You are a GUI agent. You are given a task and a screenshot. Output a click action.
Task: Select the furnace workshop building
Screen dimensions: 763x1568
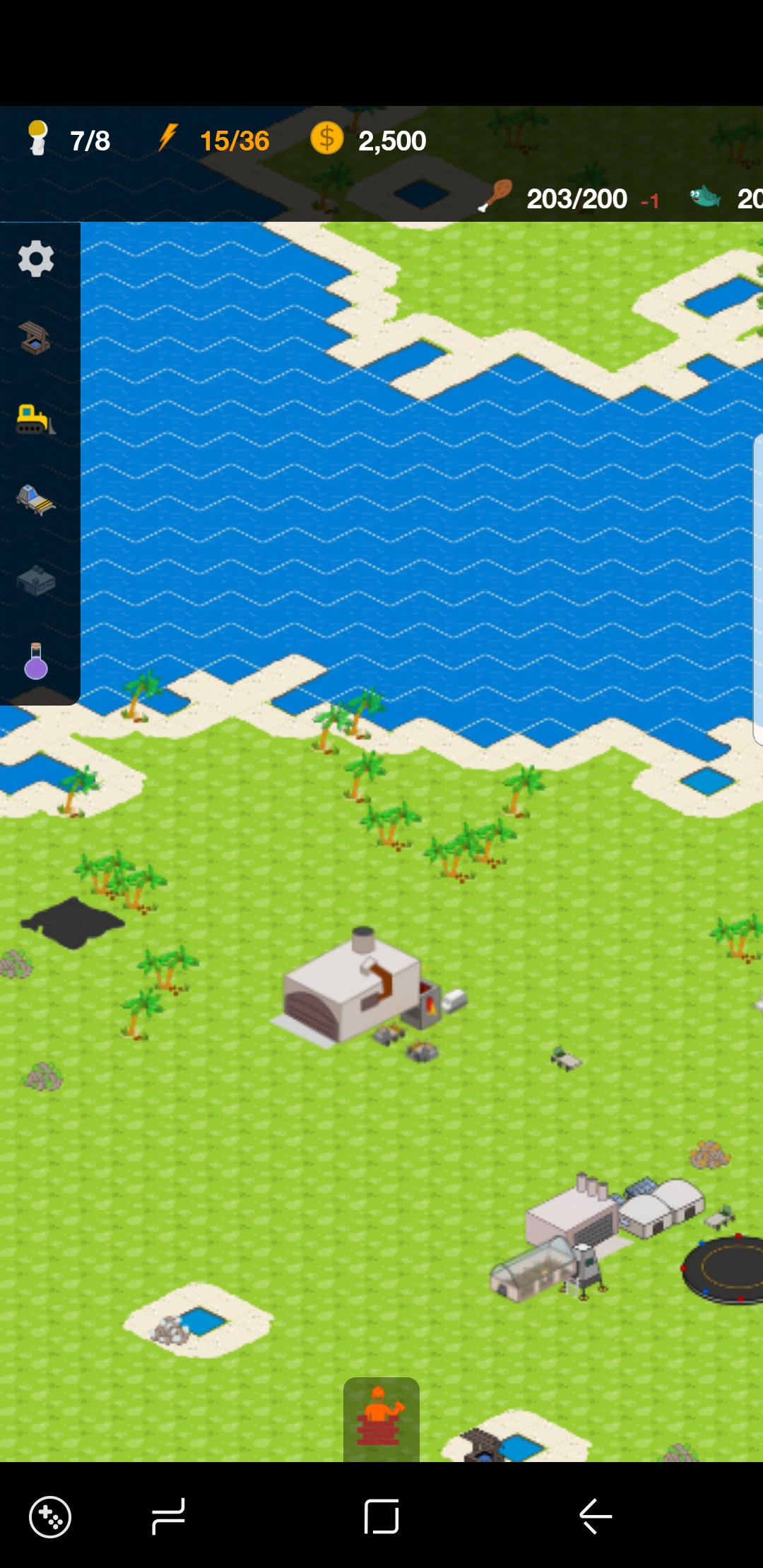(364, 989)
